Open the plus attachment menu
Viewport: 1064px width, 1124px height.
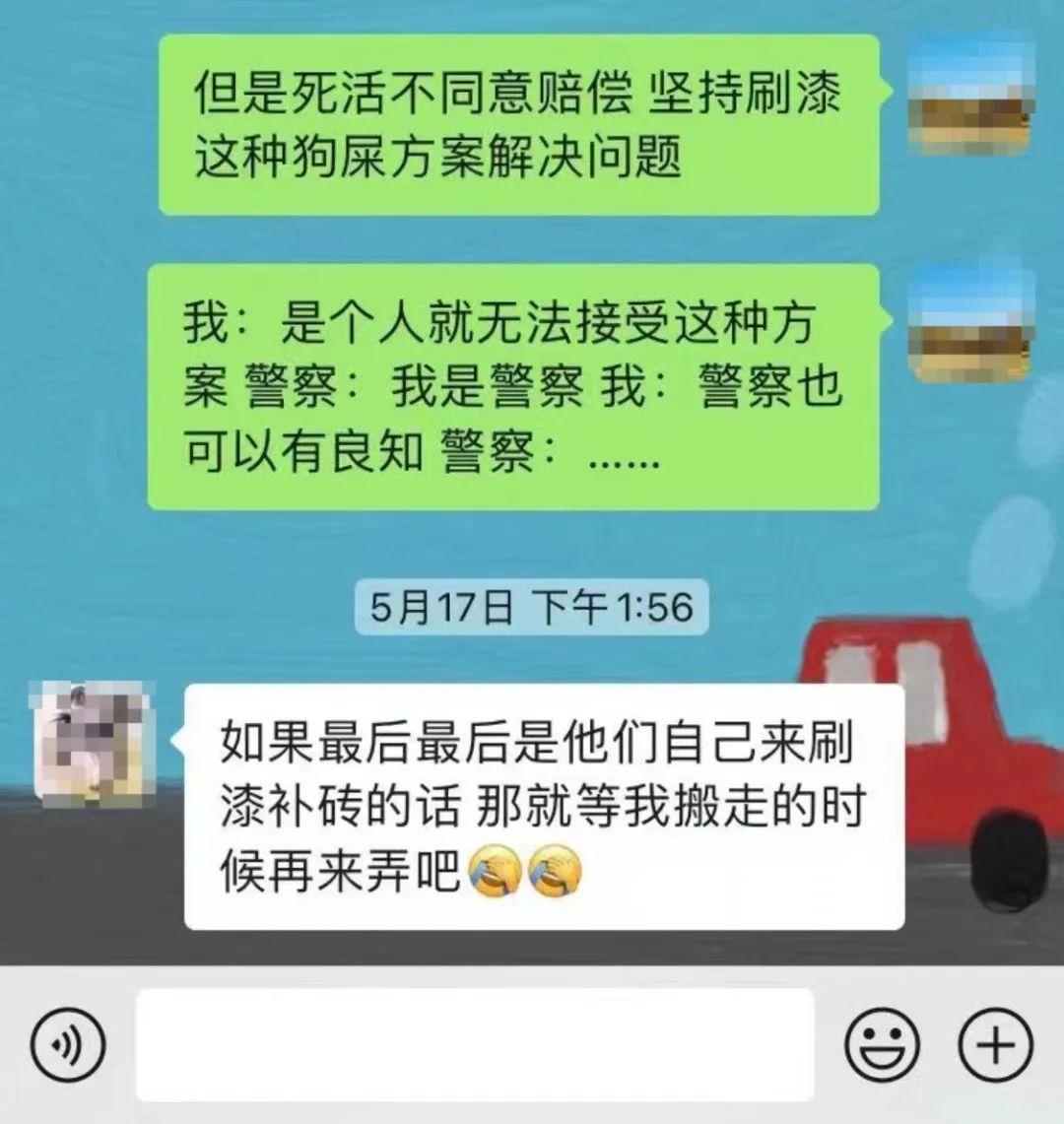coord(996,1043)
